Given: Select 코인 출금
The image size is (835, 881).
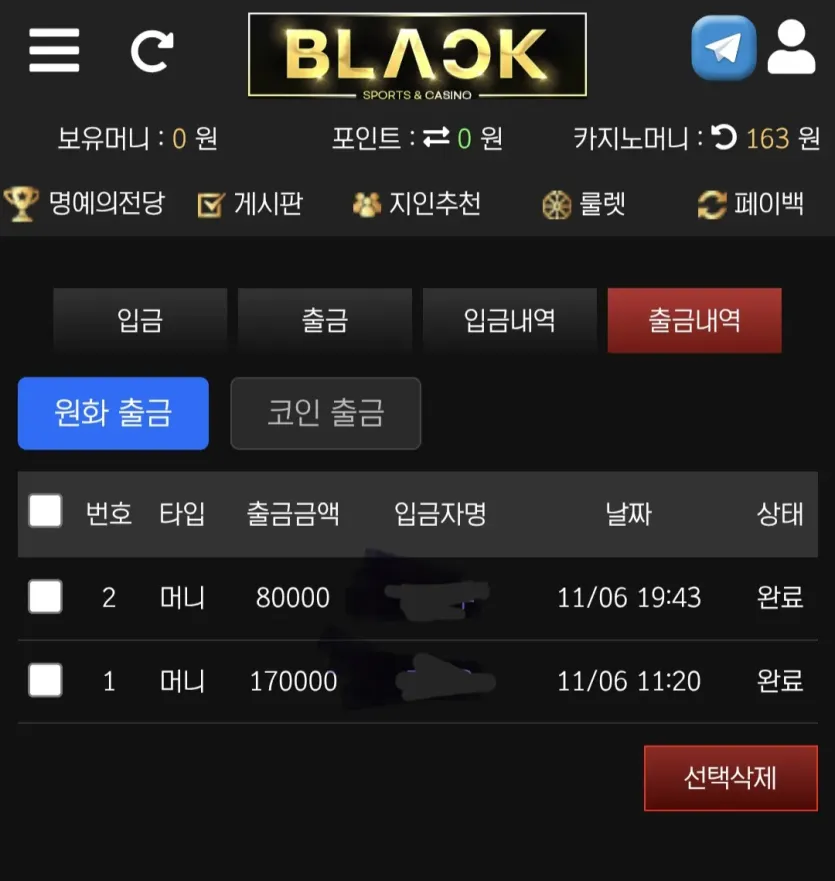Looking at the screenshot, I should click(x=325, y=413).
